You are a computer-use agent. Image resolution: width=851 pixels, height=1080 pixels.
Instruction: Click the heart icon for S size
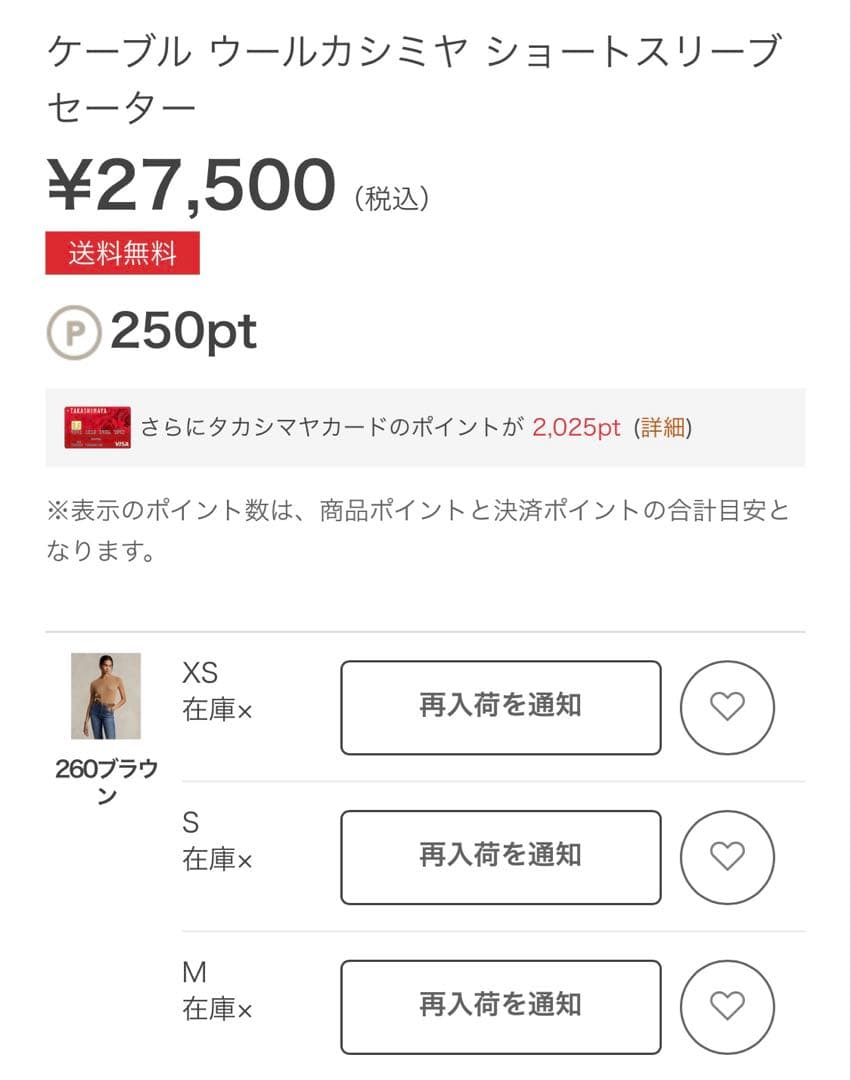pyautogui.click(x=729, y=857)
